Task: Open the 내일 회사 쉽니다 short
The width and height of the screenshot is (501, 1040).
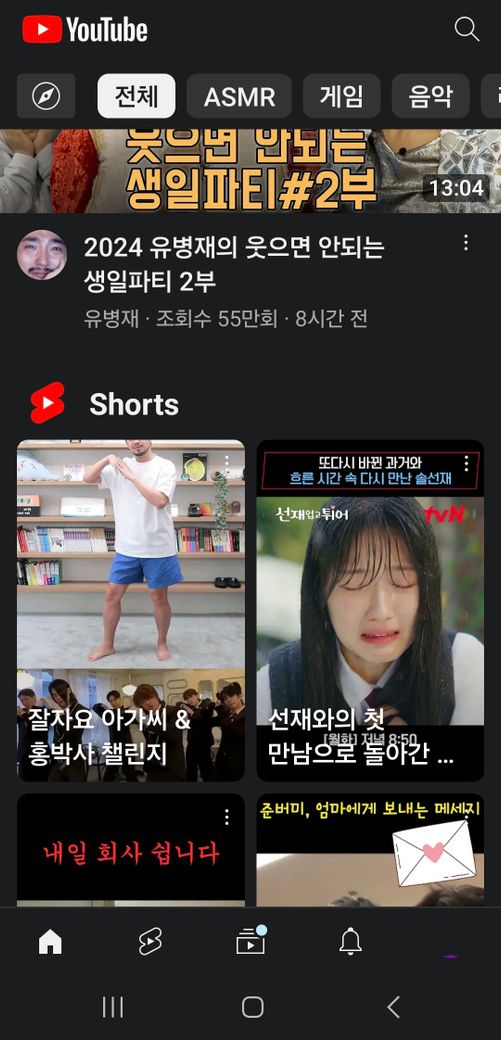Action: click(131, 850)
